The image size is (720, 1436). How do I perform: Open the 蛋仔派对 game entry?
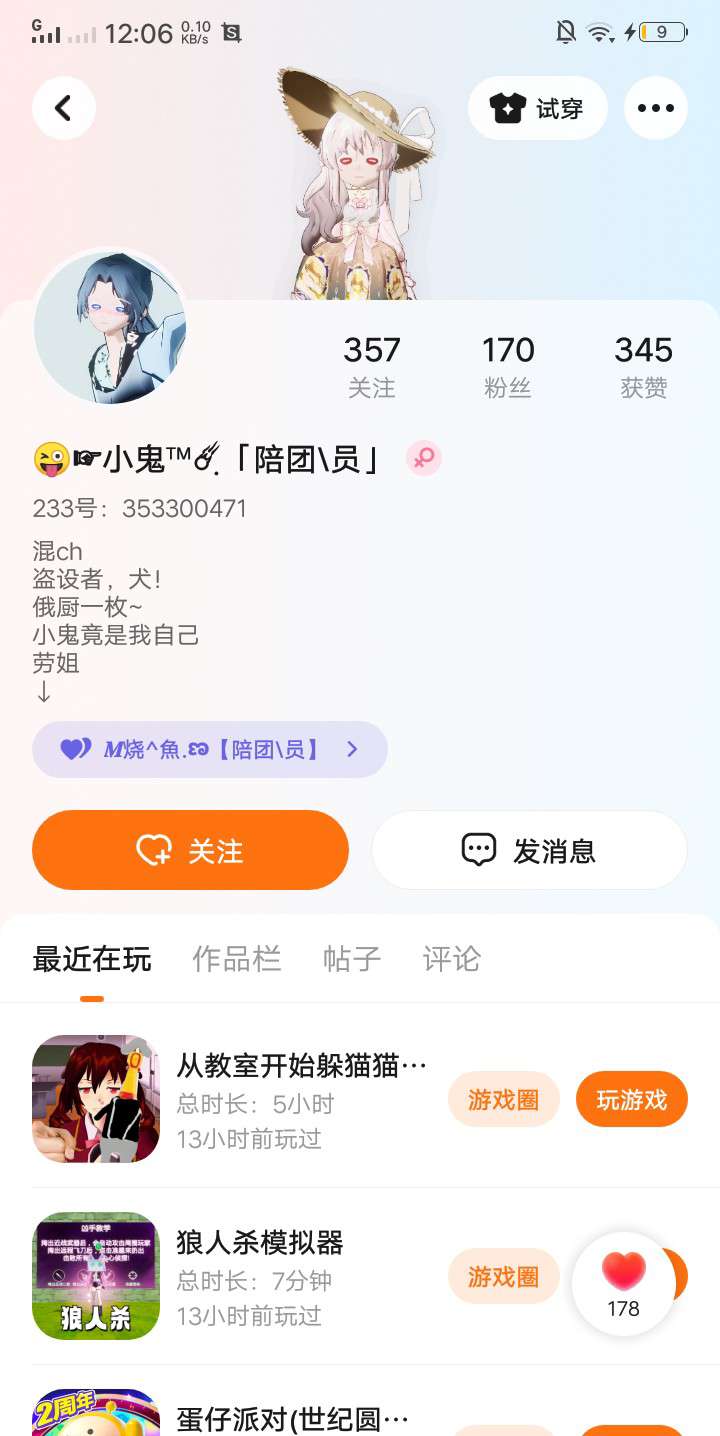292,1419
